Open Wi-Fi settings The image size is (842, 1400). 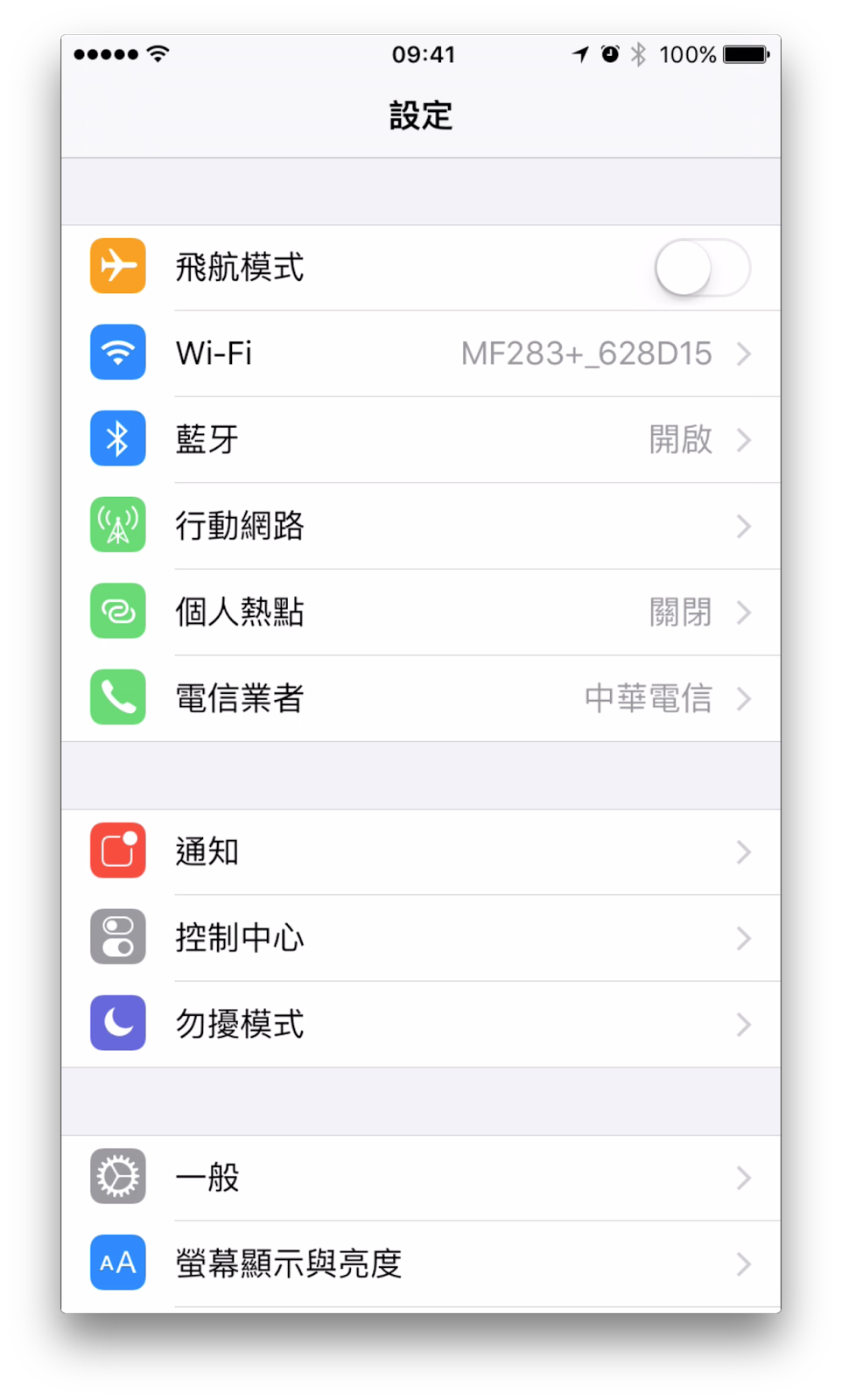[x=421, y=353]
